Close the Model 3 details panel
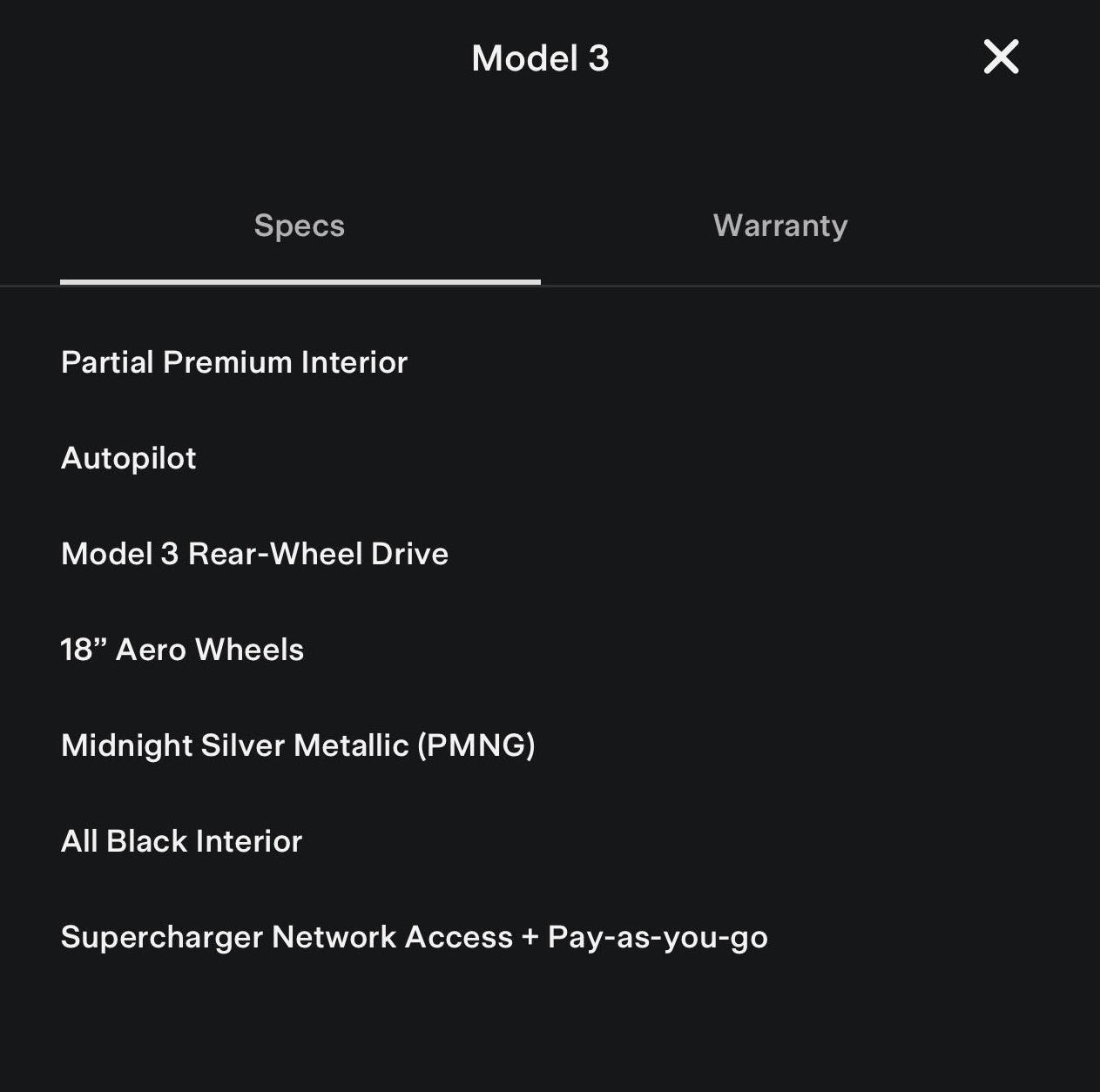The image size is (1100, 1092). (1001, 57)
